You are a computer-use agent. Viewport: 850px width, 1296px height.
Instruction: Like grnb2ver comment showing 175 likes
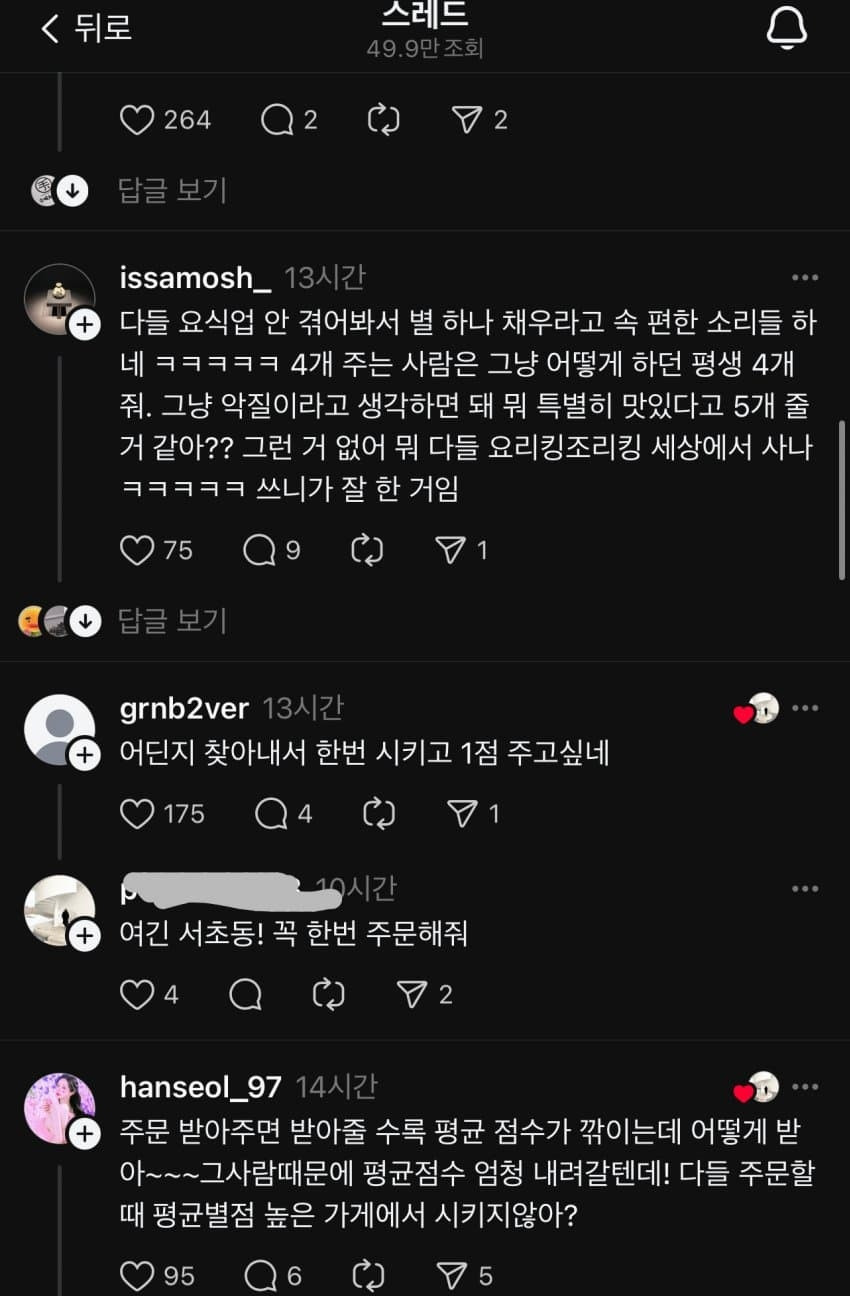pos(136,813)
